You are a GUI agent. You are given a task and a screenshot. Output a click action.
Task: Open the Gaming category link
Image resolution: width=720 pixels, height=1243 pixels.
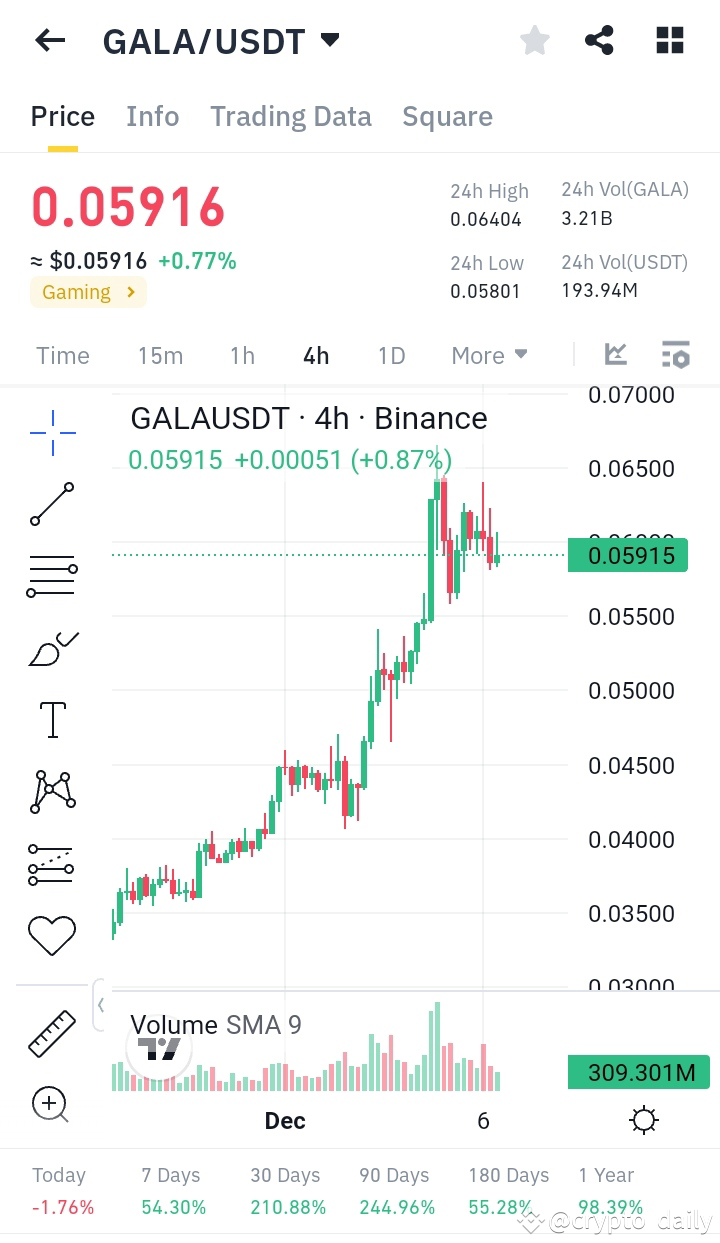point(88,292)
